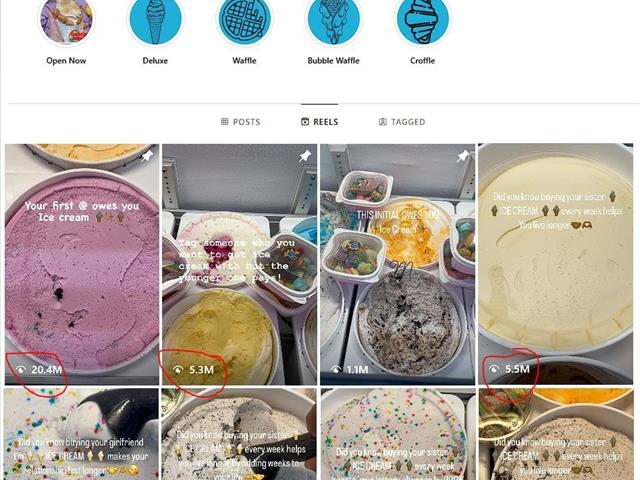Select the Reels tab
This screenshot has width=640, height=480.
[x=320, y=122]
